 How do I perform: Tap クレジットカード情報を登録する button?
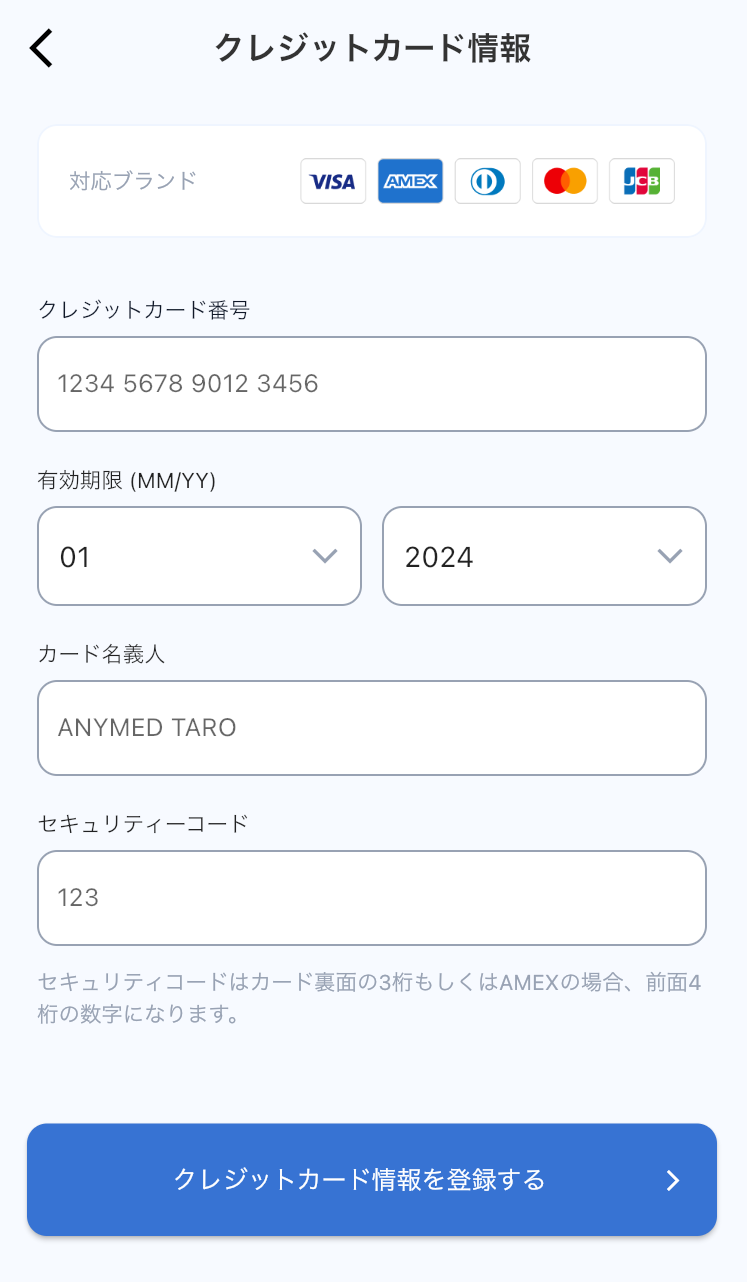coord(372,1180)
